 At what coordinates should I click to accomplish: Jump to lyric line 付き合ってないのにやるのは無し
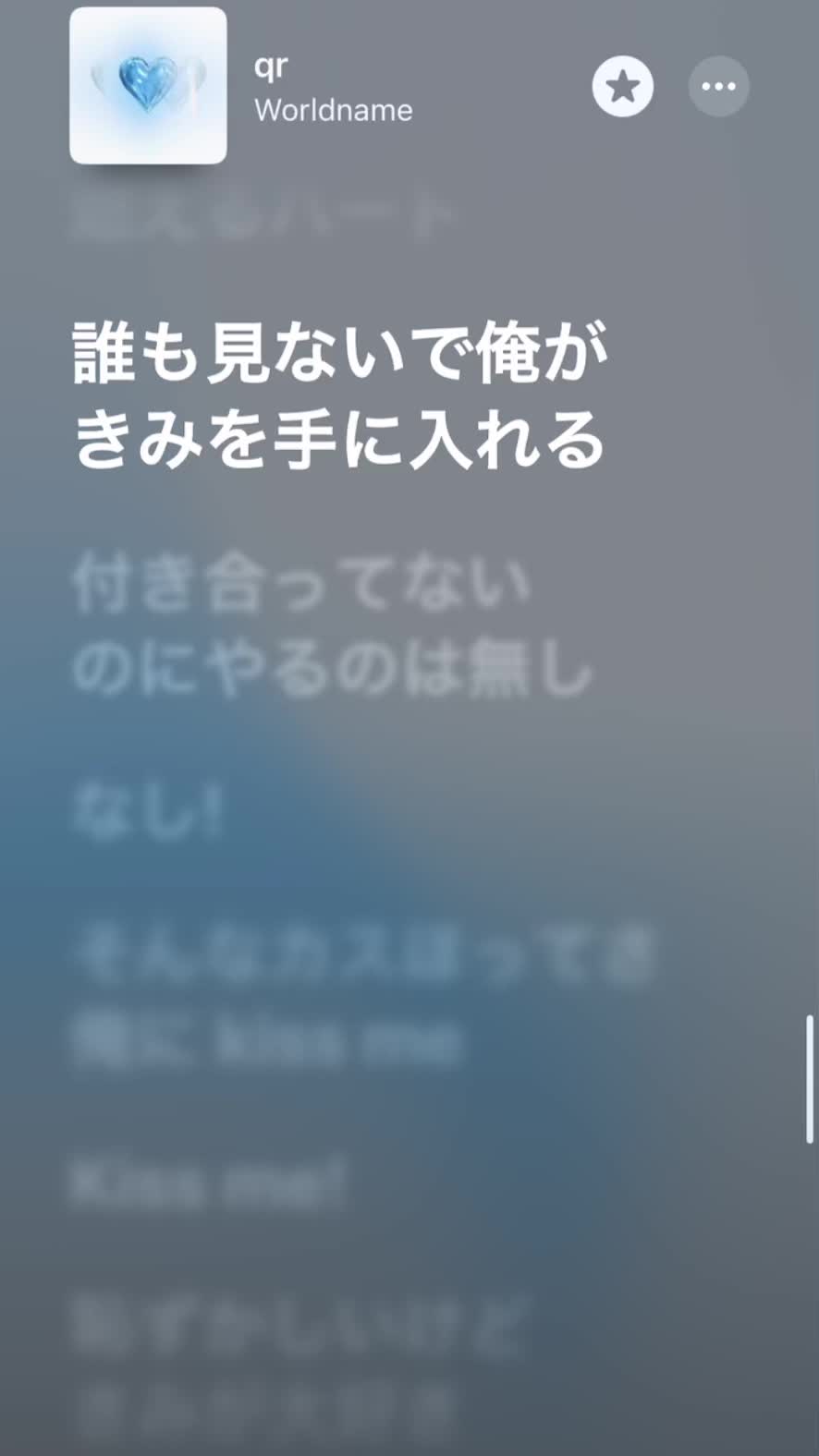[332, 625]
